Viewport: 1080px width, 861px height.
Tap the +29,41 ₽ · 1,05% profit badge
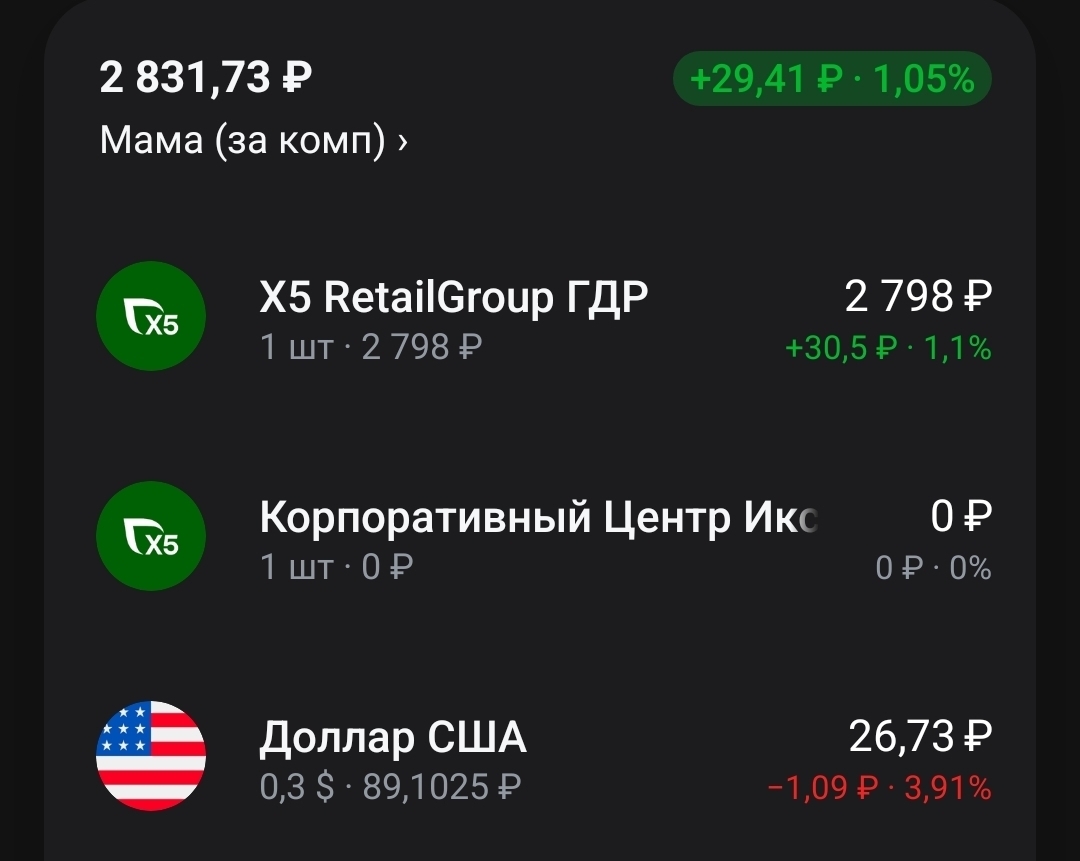point(832,79)
